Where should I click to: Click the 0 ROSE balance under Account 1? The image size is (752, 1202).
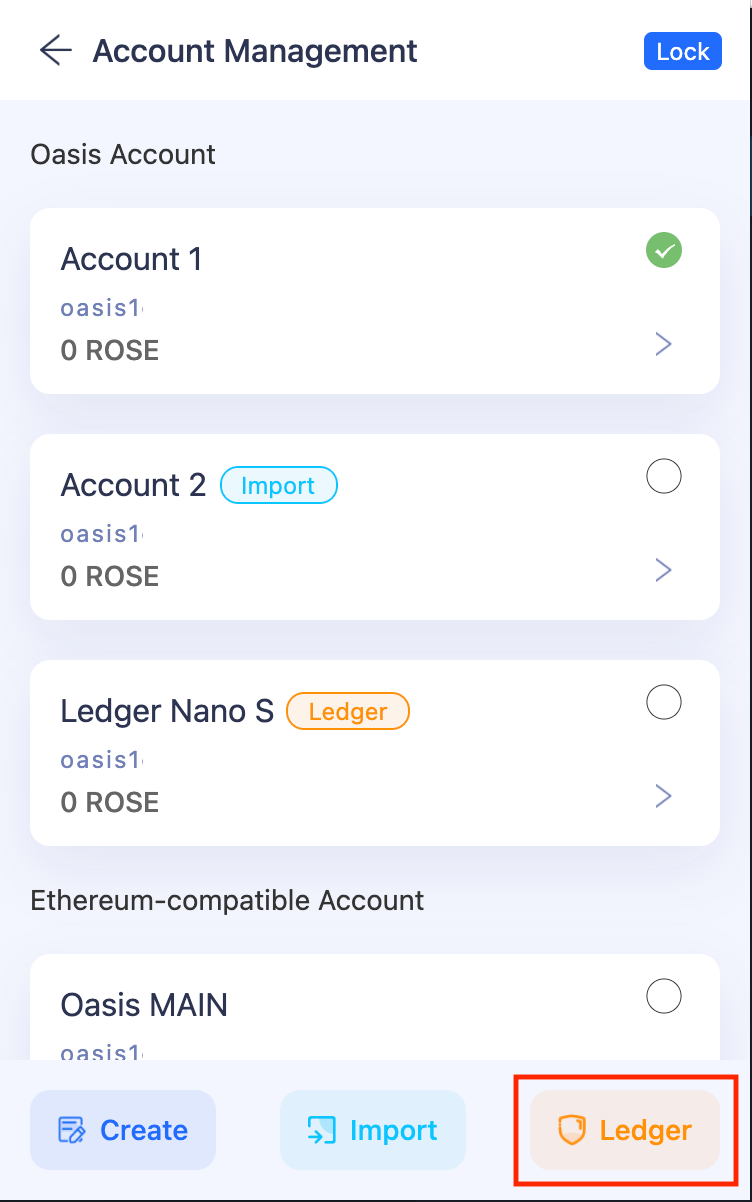click(109, 350)
